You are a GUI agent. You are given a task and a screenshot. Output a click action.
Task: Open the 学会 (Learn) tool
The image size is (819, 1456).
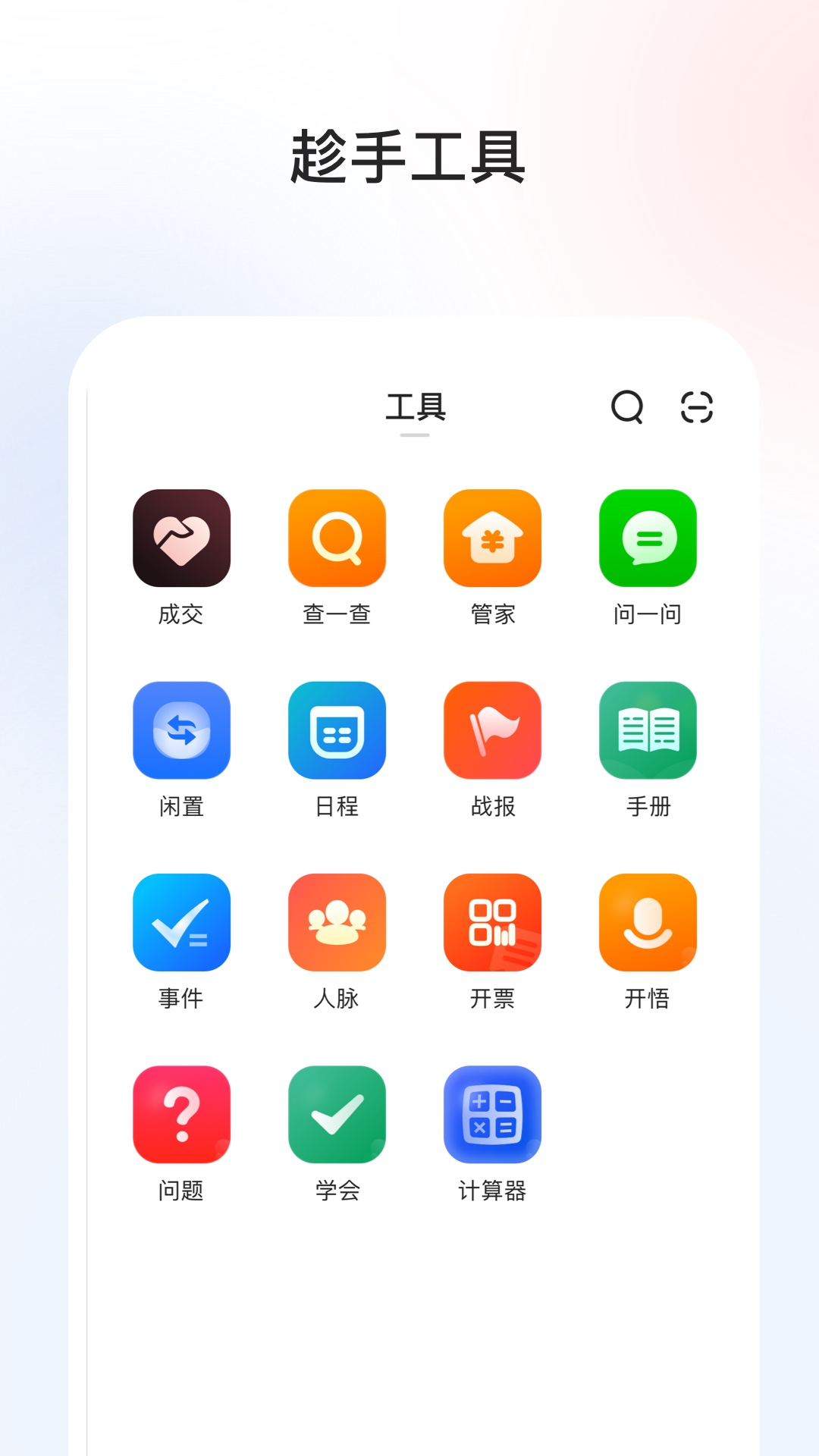pyautogui.click(x=337, y=1114)
